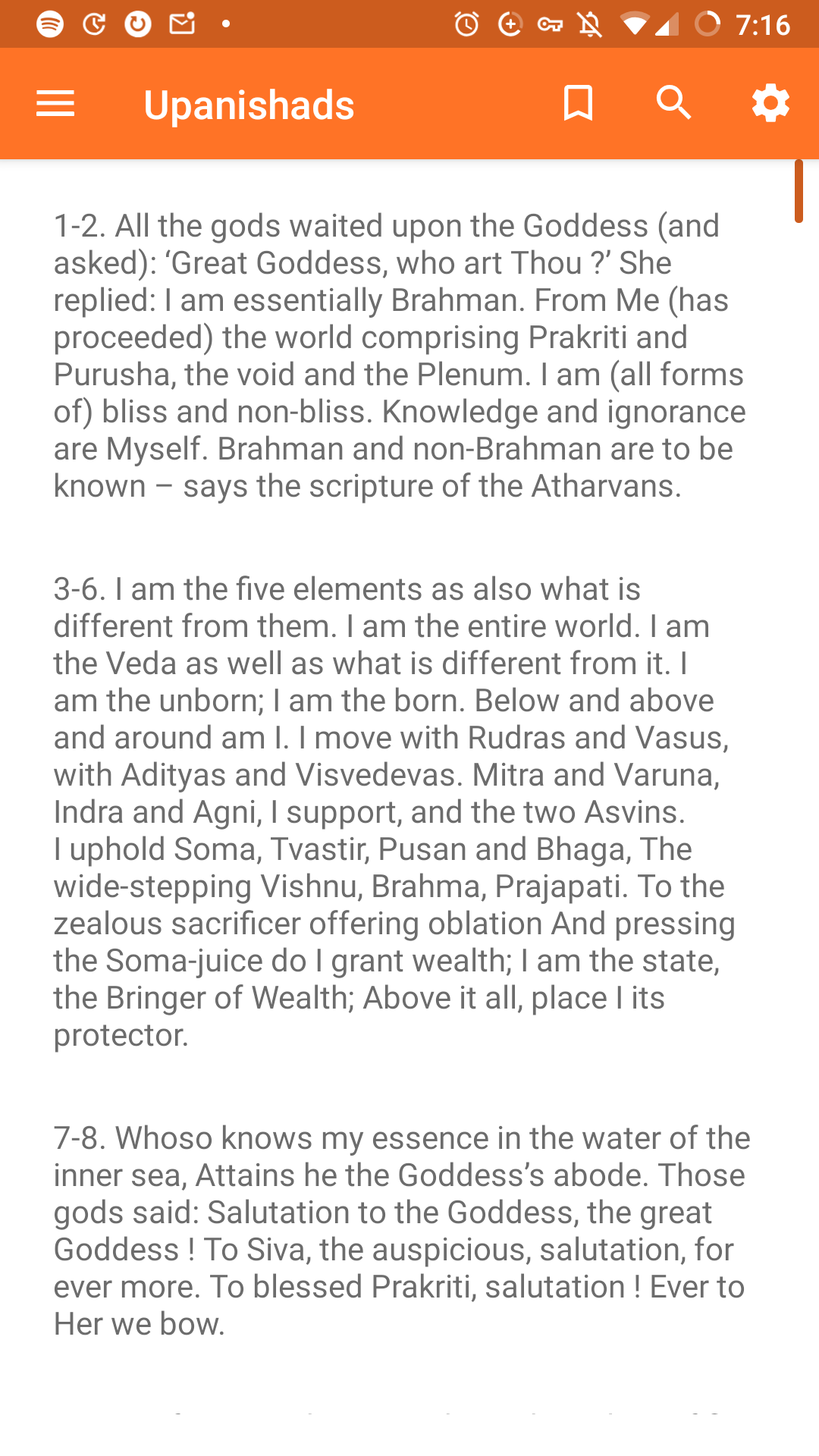Open search in the Upanishads app
The height and width of the screenshot is (1456, 819).
tap(674, 103)
